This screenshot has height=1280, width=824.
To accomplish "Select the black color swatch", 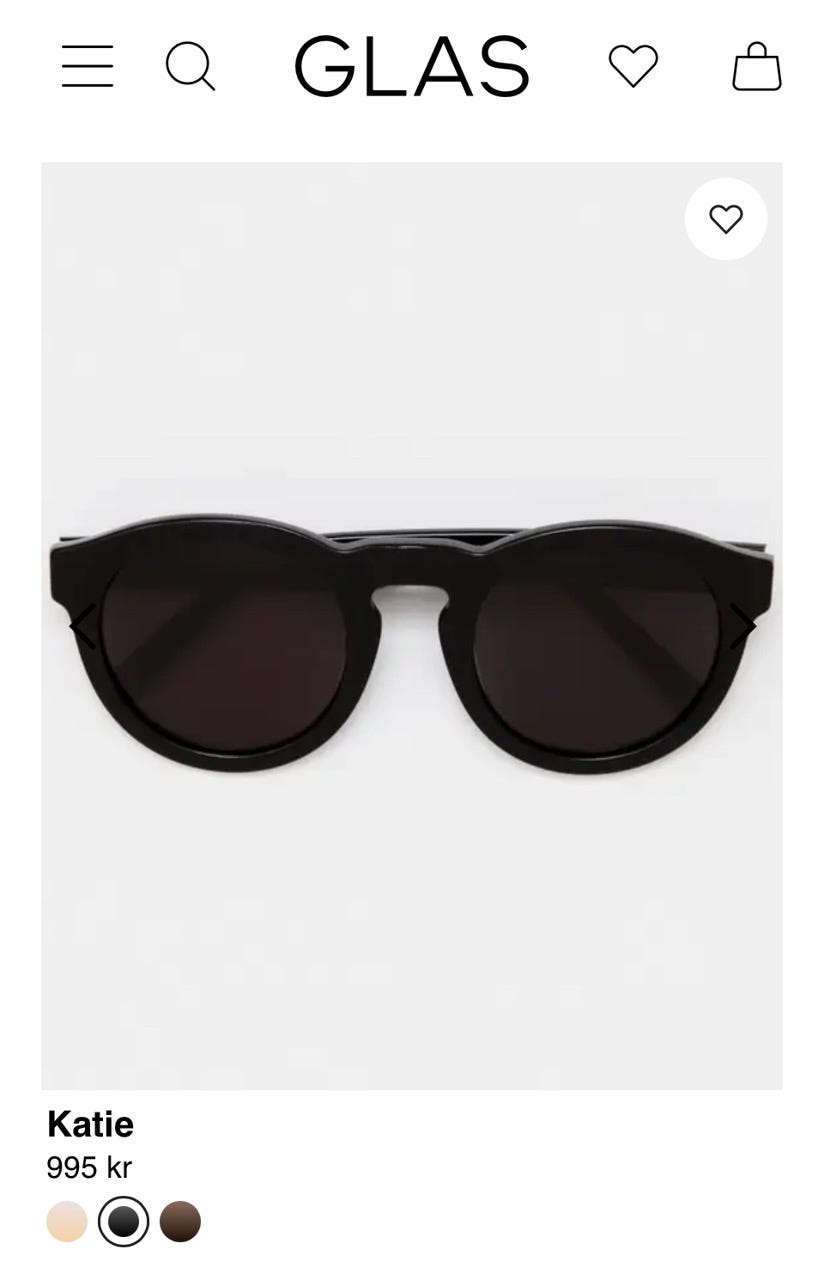I will tap(123, 1221).
